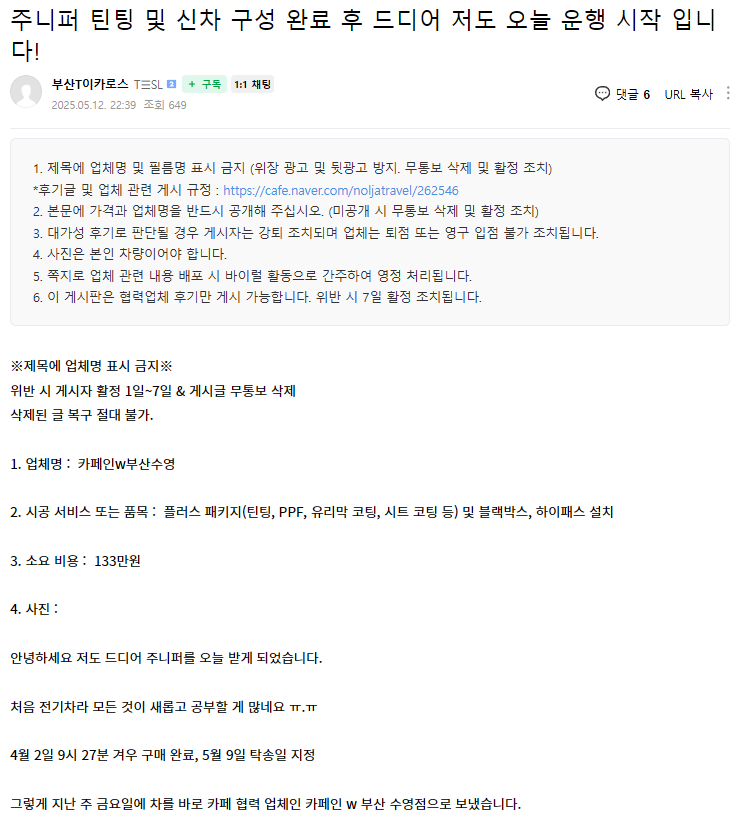741x831 pixels.
Task: Tap the author name 부산T이카로스
Action: [x=90, y=84]
